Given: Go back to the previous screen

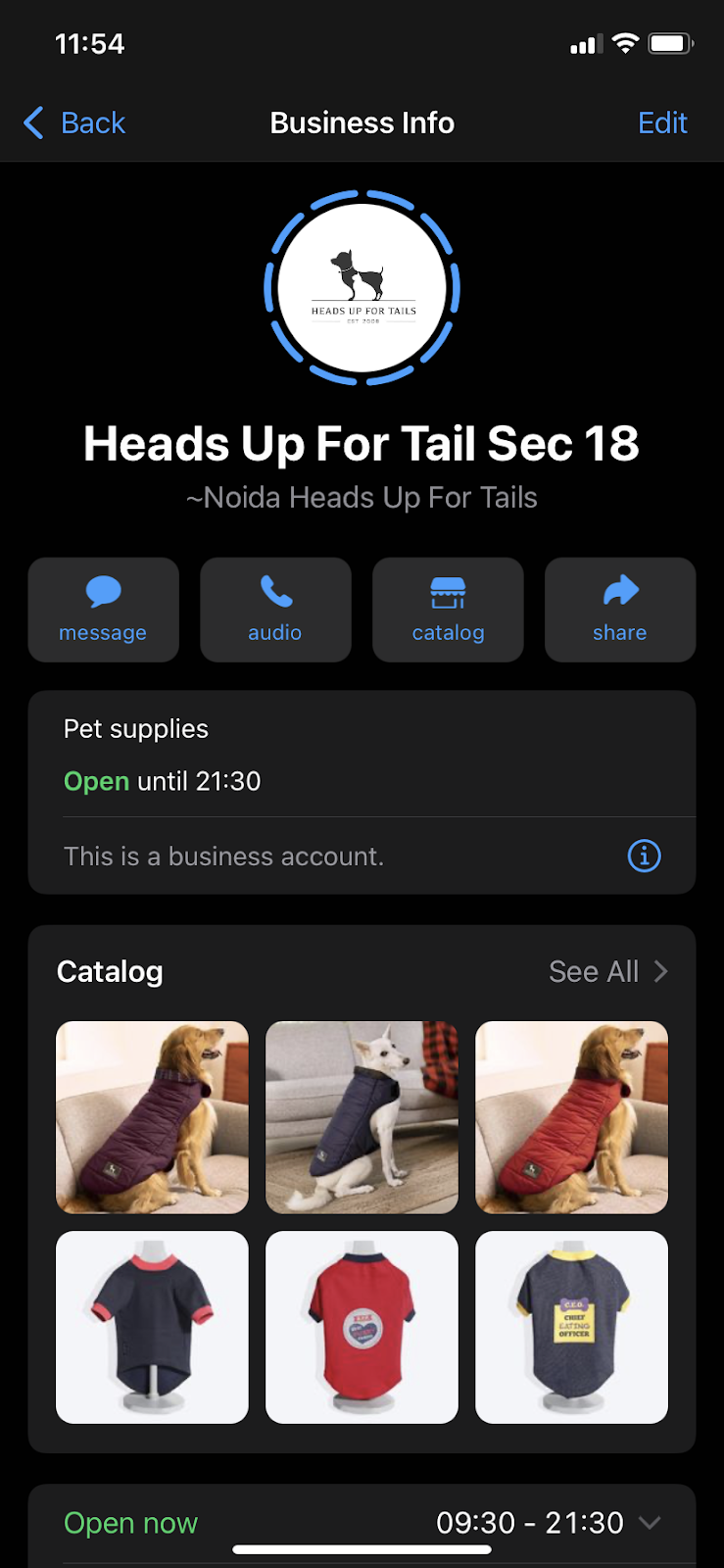Looking at the screenshot, I should 74,123.
